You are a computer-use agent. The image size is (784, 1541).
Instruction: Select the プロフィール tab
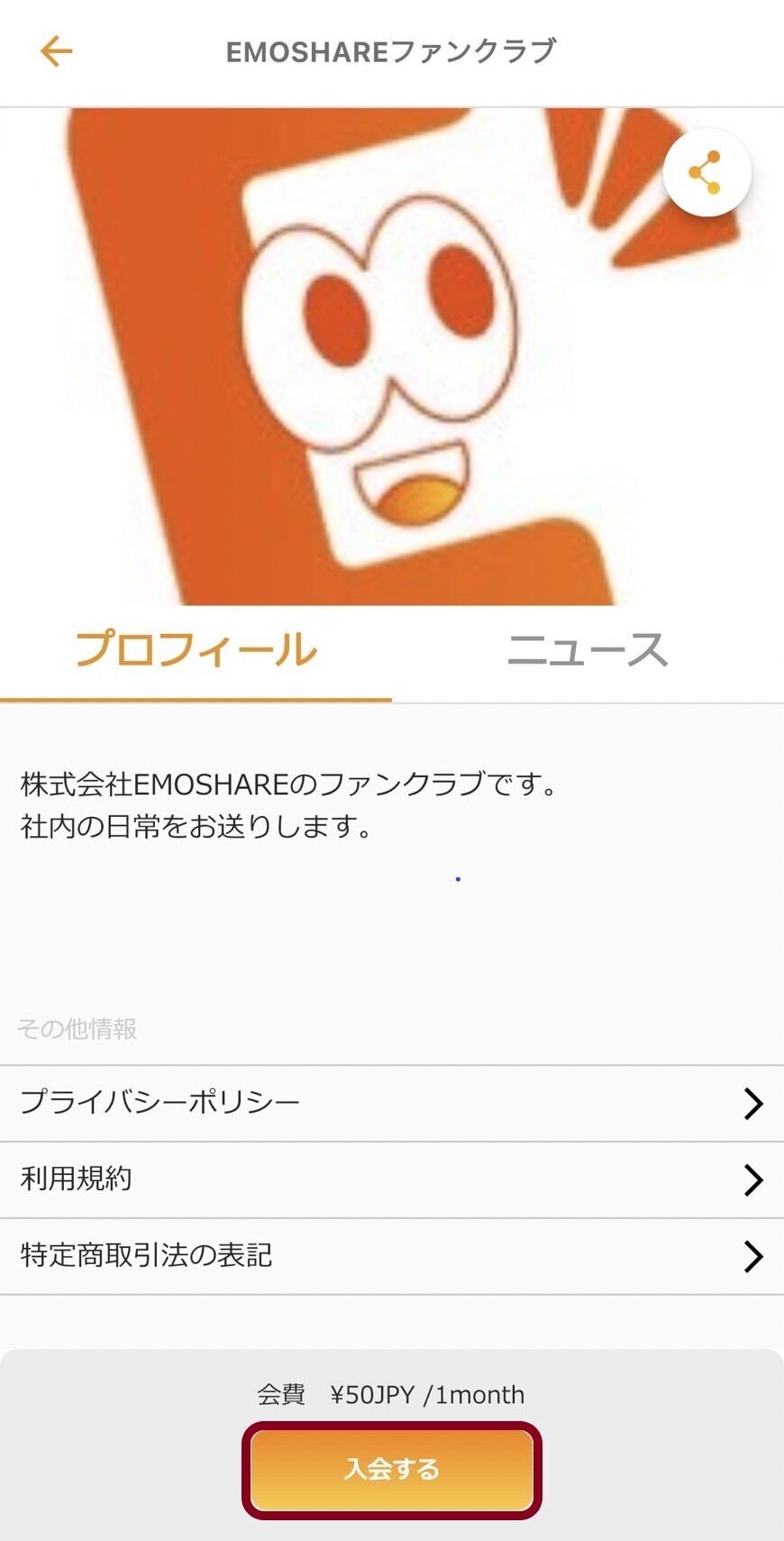coord(196,650)
